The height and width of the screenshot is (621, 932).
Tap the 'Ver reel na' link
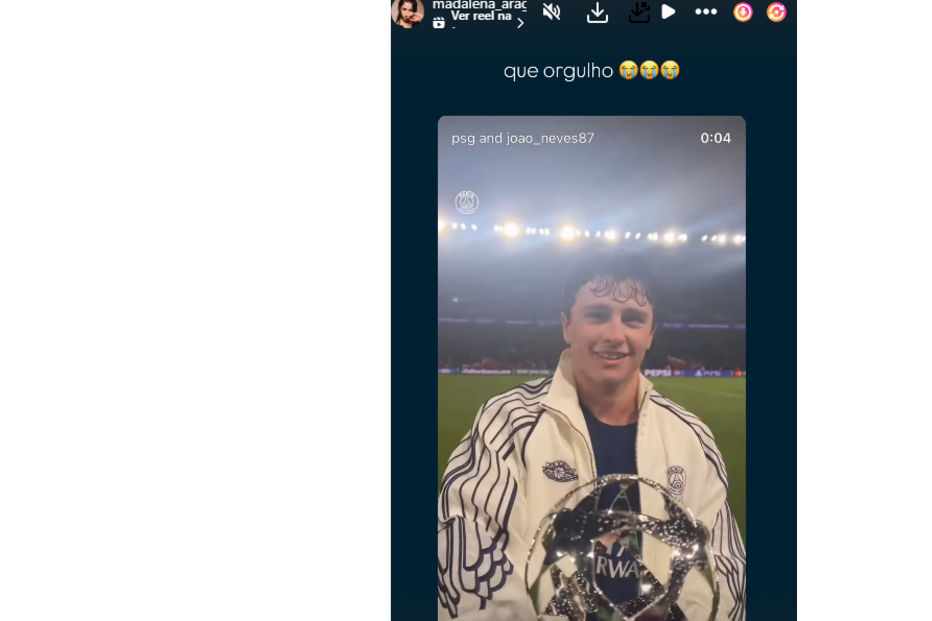pos(480,17)
